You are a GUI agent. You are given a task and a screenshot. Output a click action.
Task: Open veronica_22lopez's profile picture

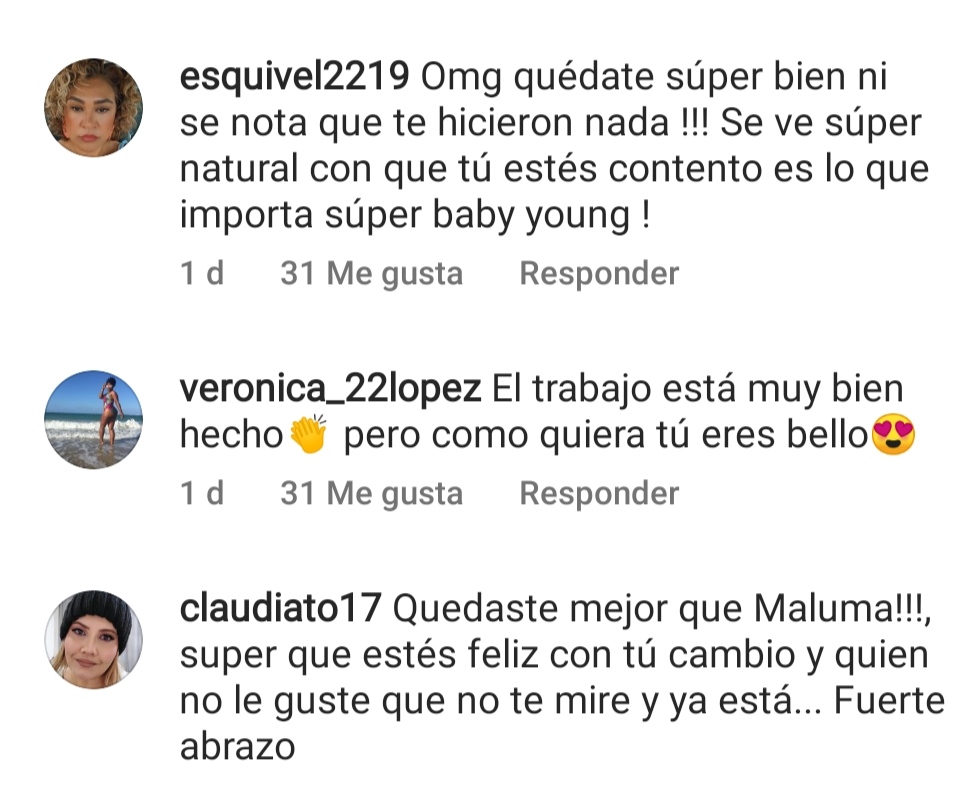coord(93,419)
